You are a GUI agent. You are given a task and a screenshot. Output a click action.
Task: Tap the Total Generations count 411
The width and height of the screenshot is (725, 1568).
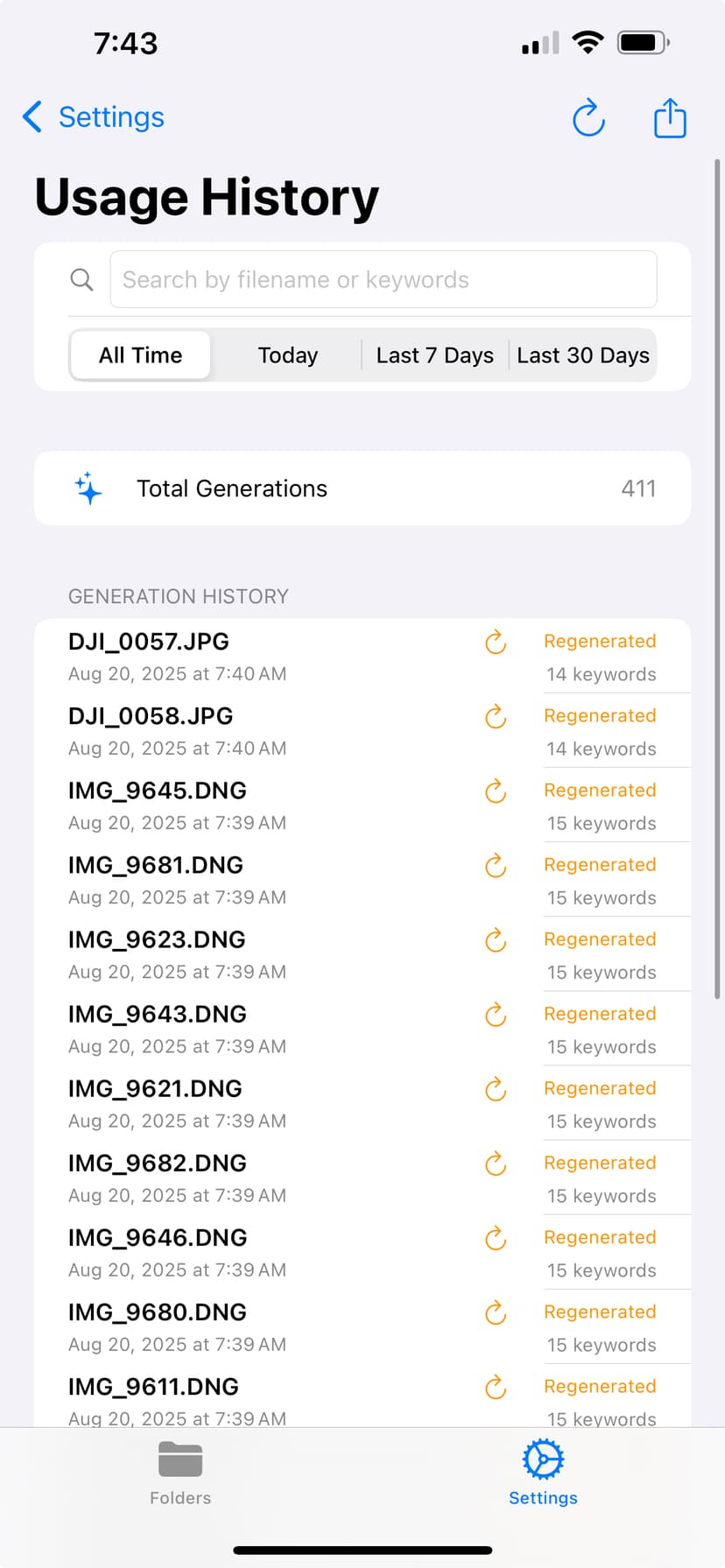[639, 489]
